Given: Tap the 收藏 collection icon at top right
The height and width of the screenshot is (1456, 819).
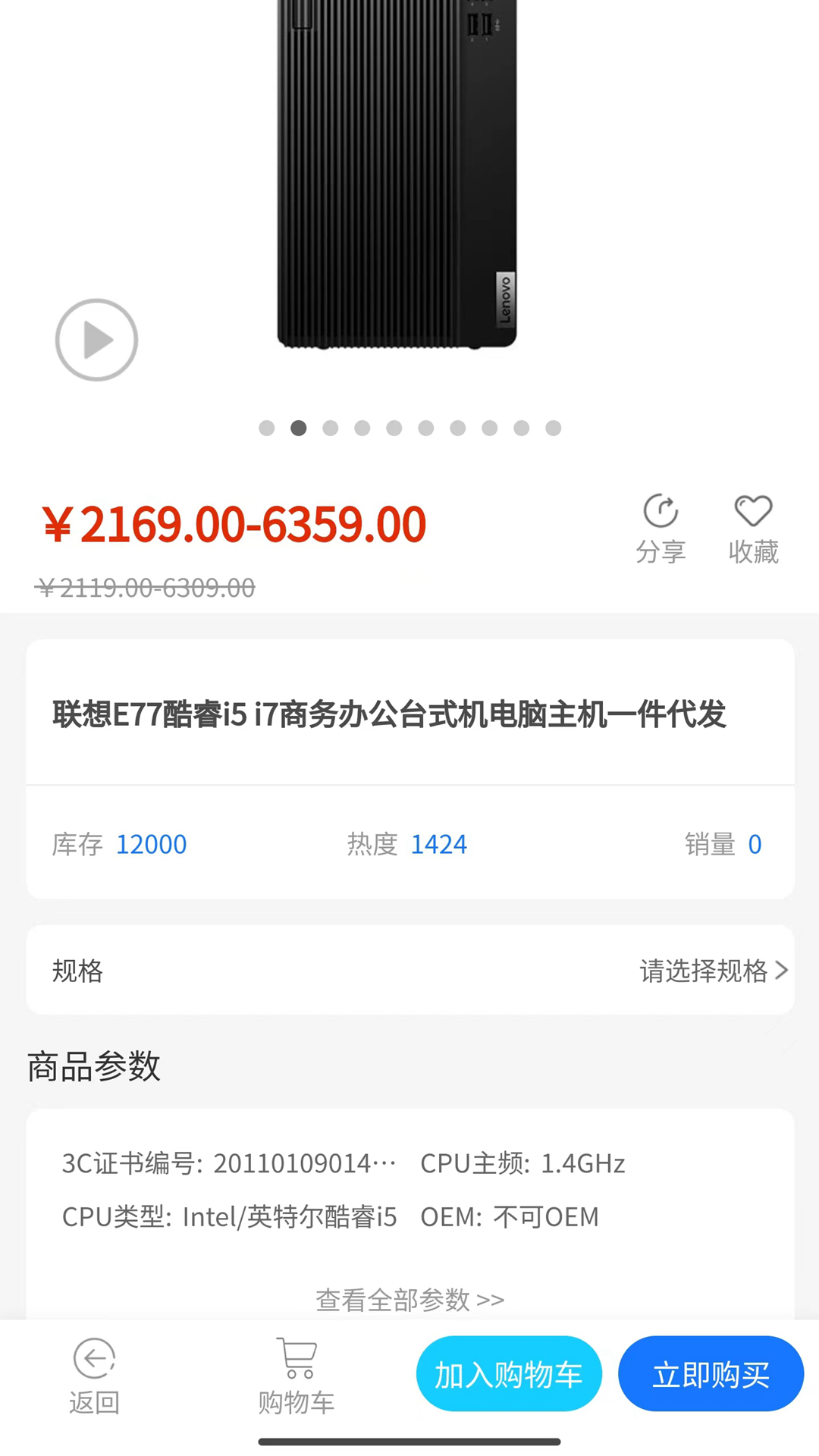Looking at the screenshot, I should 753,523.
